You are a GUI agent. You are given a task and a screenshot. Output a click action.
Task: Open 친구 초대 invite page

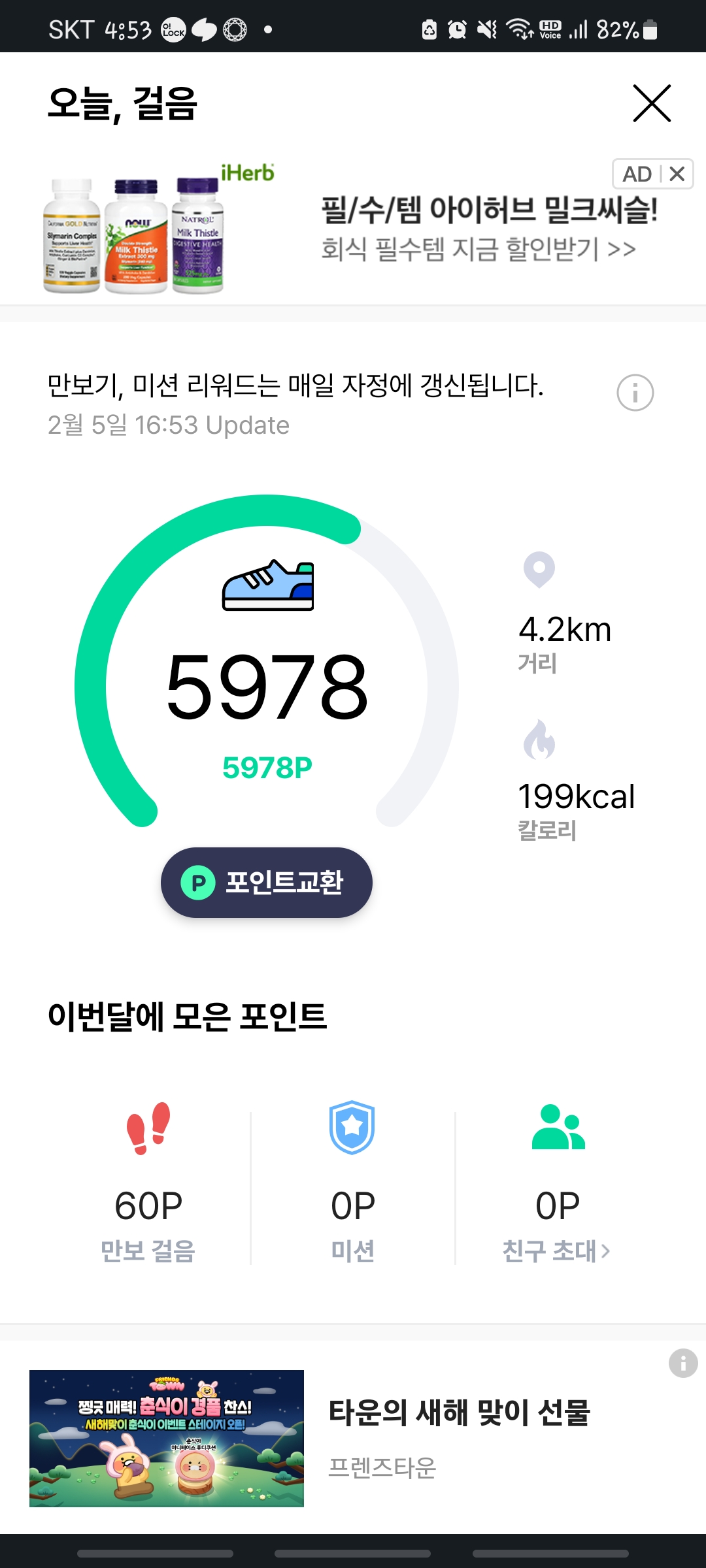[557, 1250]
